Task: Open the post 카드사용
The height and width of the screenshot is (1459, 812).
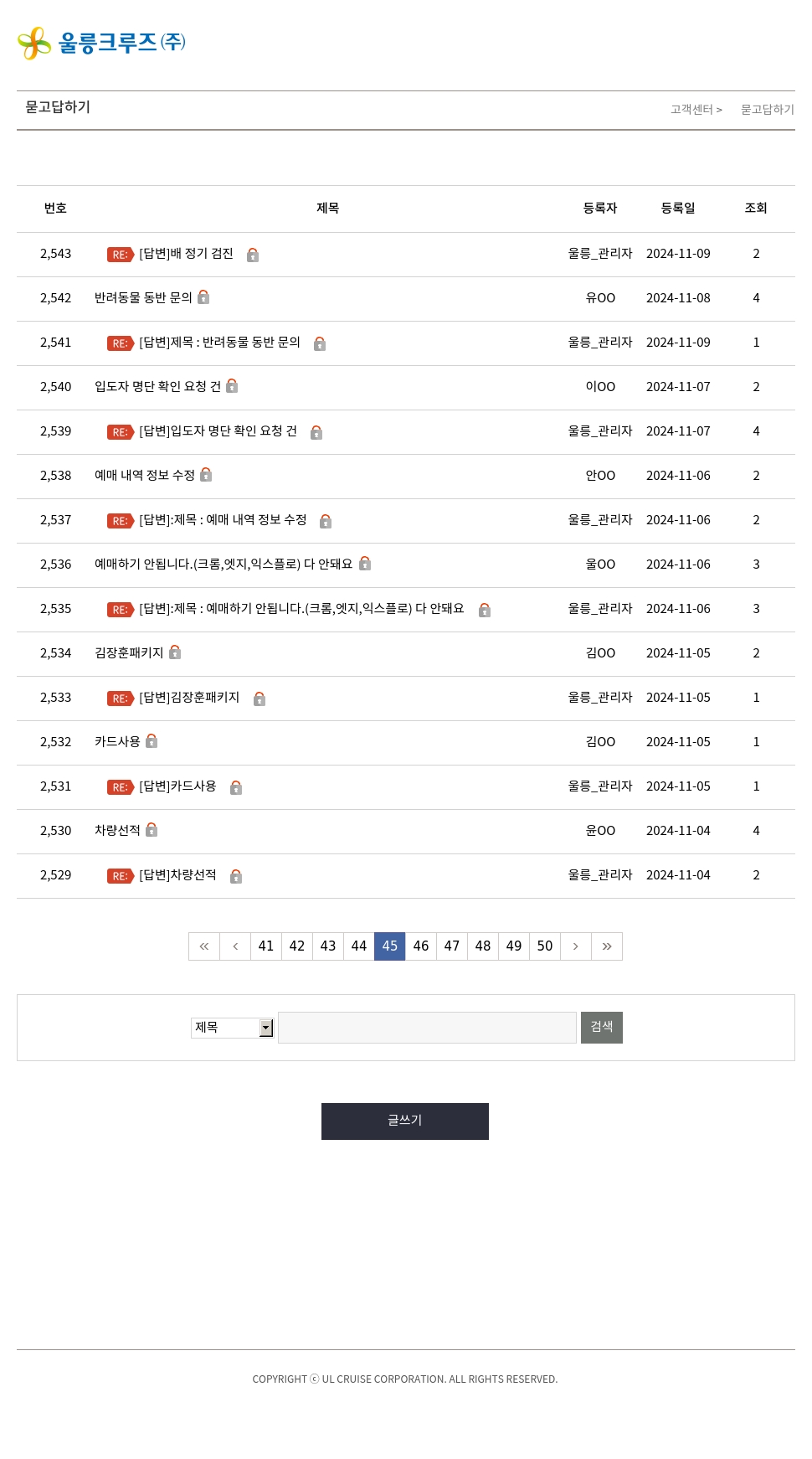Action: 117,742
